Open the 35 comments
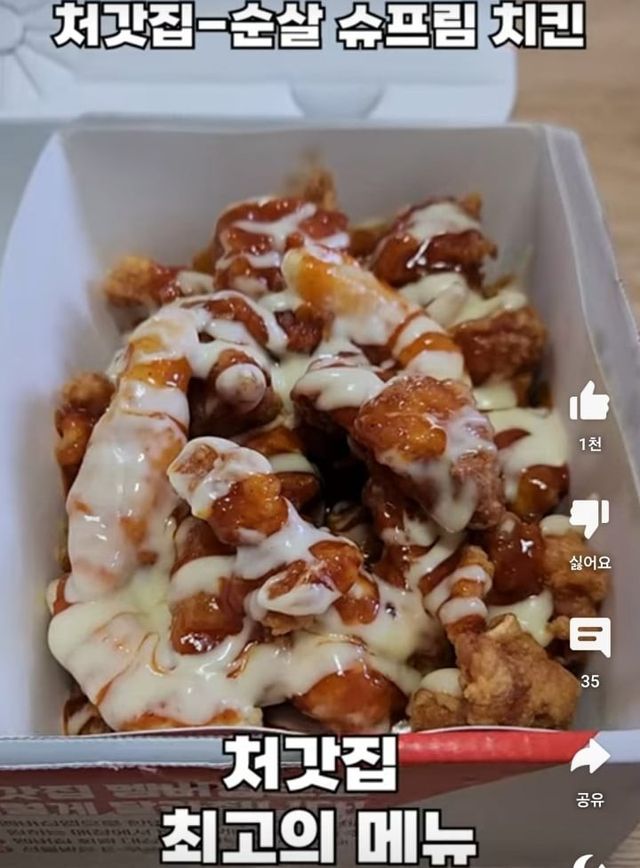Image resolution: width=640 pixels, height=868 pixels. [x=589, y=638]
